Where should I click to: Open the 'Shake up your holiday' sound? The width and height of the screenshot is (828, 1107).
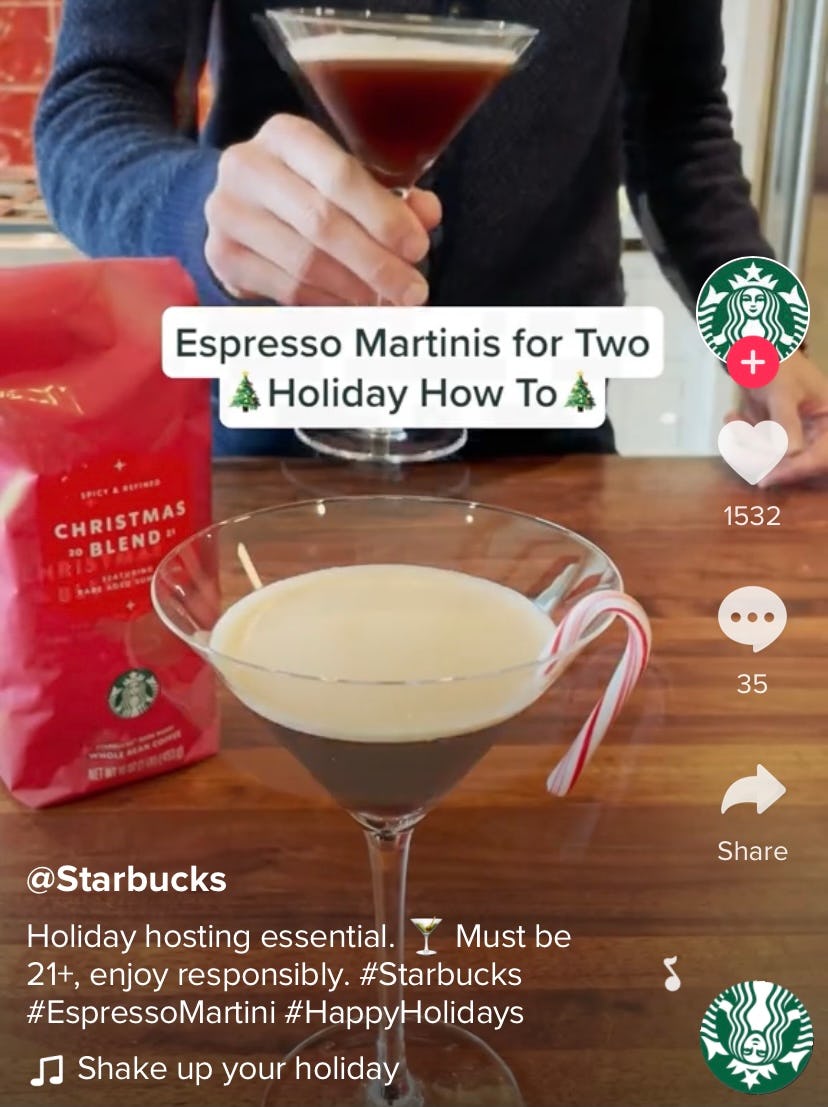[238, 1069]
